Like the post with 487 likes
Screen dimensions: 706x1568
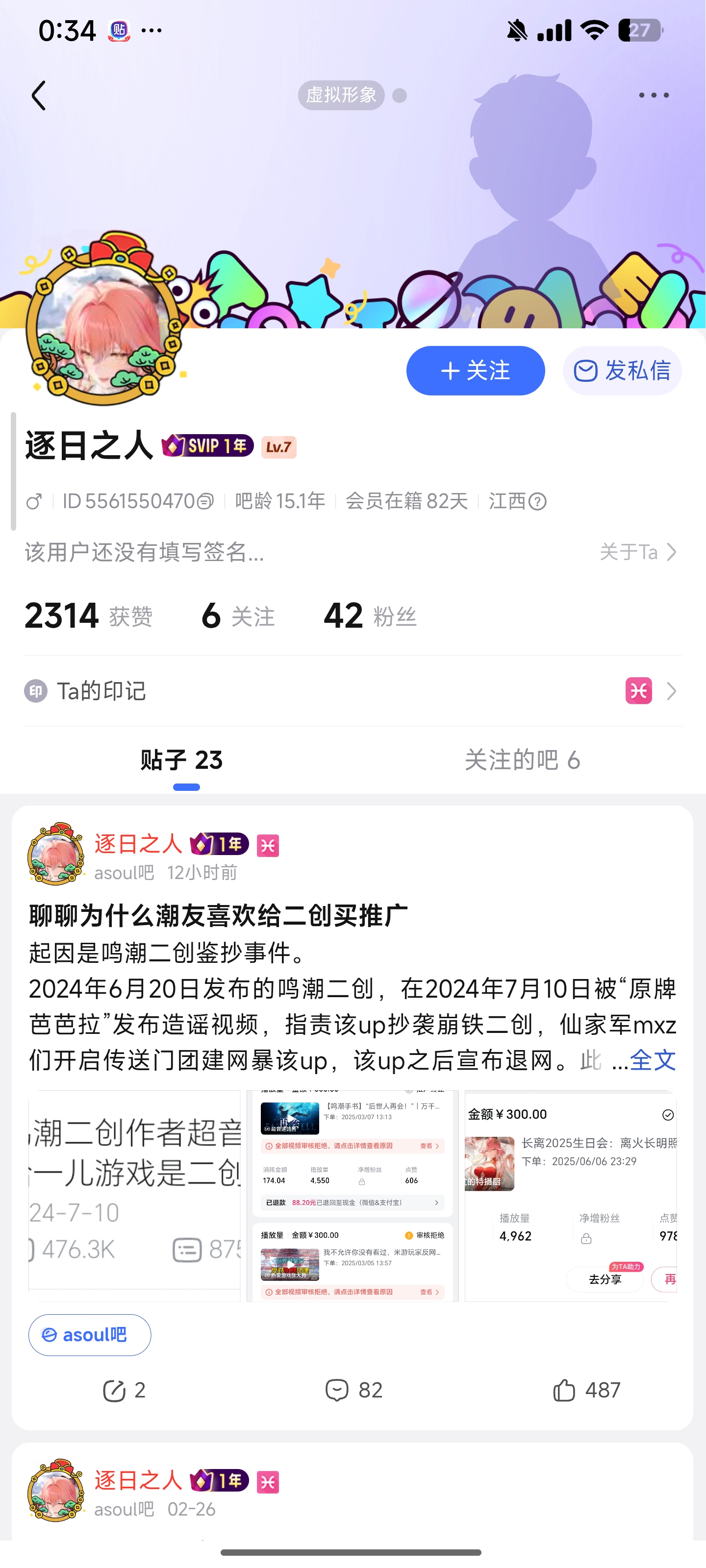pyautogui.click(x=586, y=1390)
